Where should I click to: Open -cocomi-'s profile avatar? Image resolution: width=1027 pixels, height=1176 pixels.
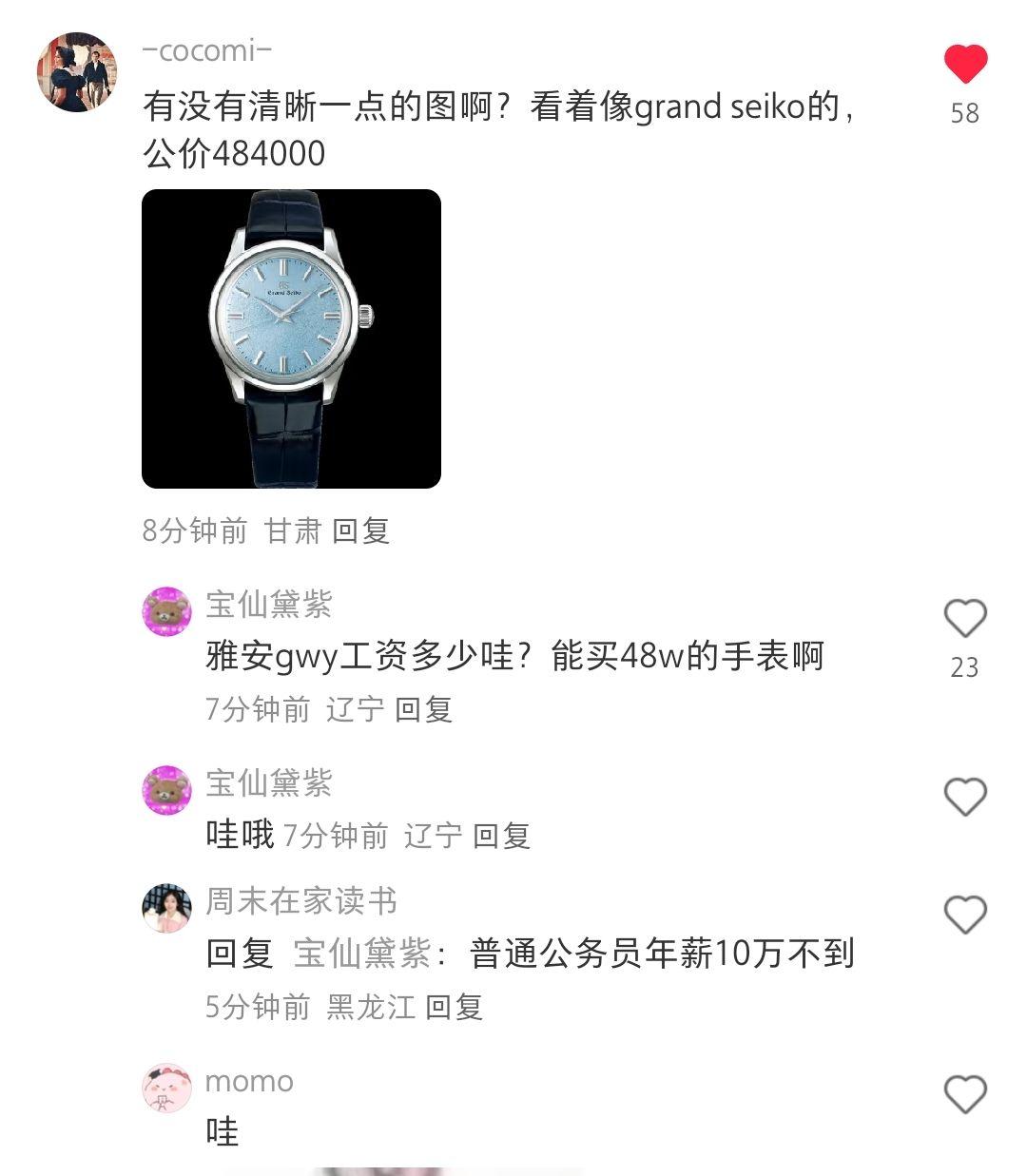point(77,71)
